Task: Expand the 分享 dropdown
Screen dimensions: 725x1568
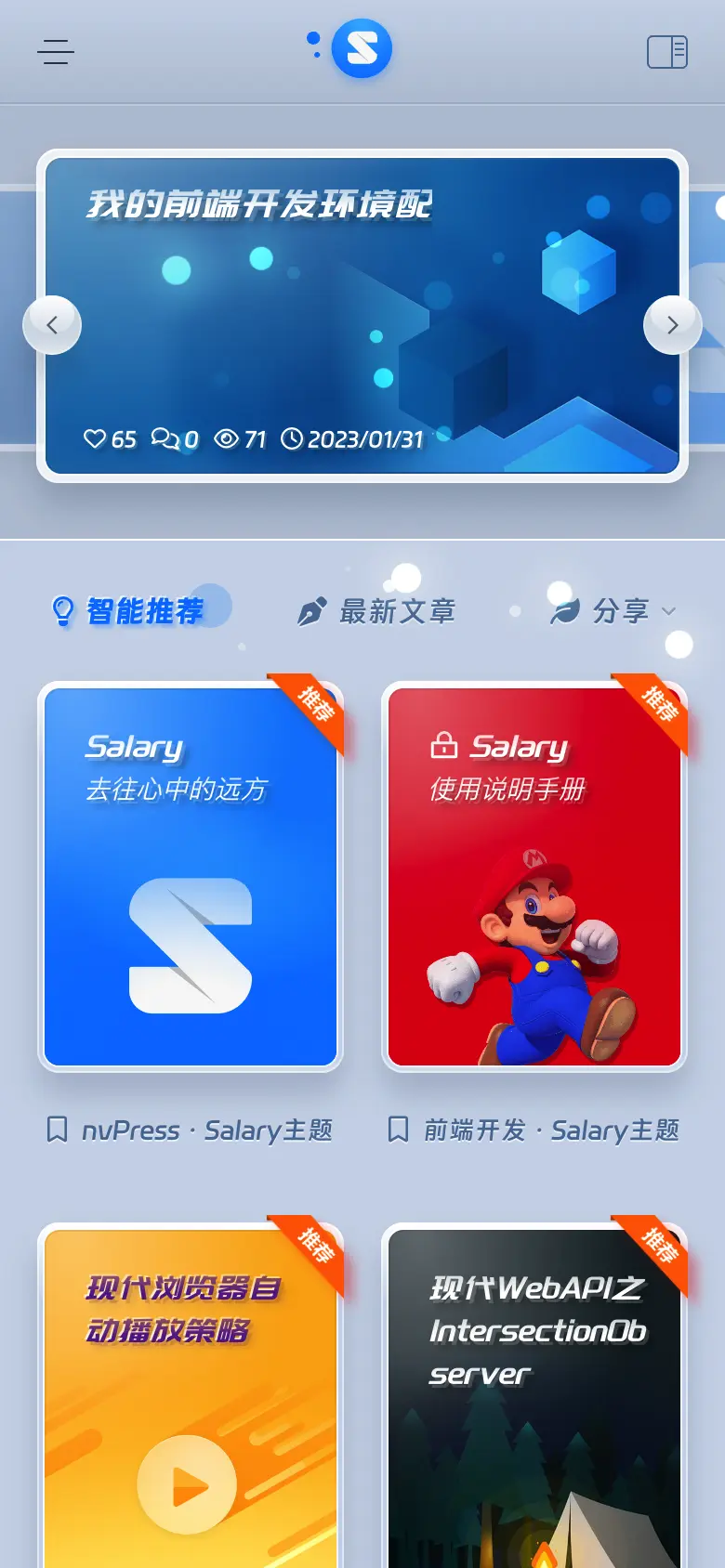Action: [613, 611]
